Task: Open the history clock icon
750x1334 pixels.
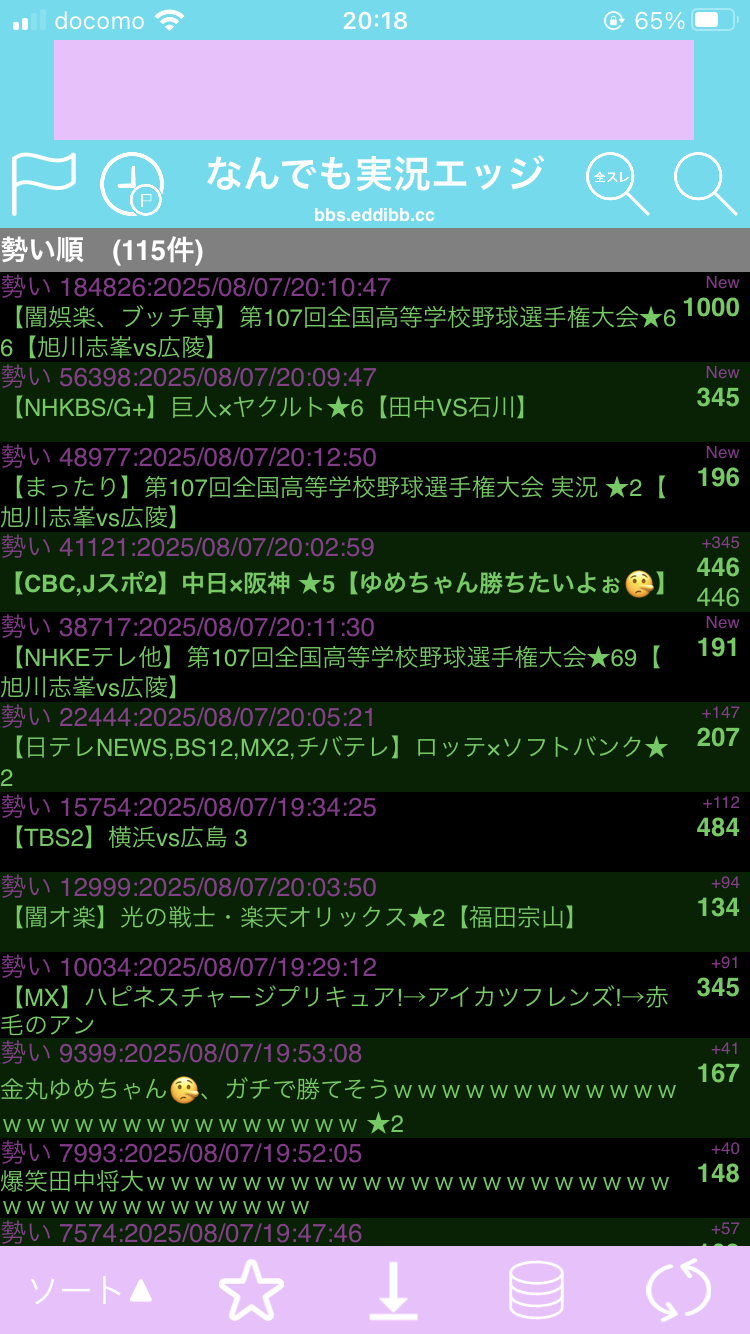Action: 131,185
